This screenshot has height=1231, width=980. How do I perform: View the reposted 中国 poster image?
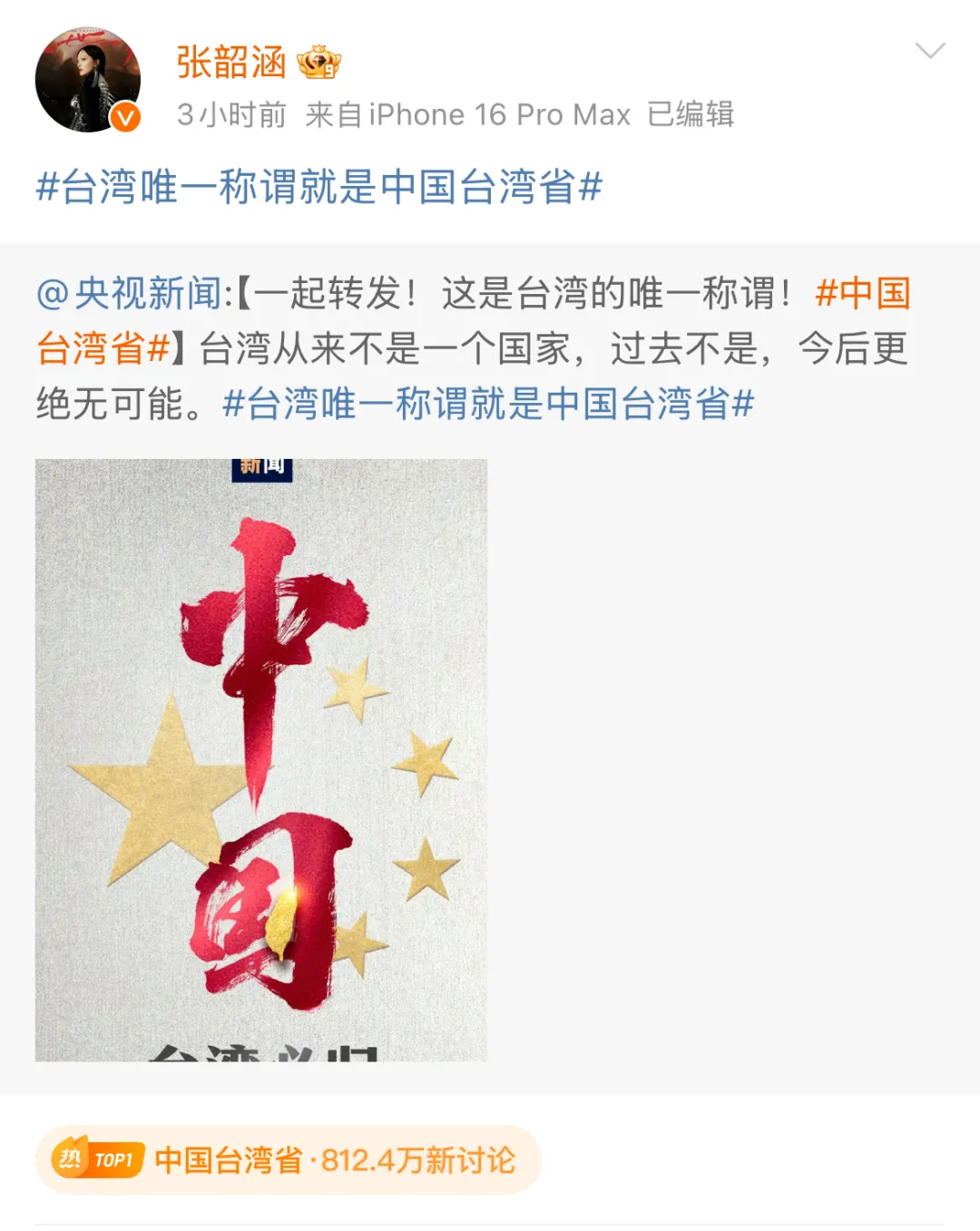[x=261, y=760]
